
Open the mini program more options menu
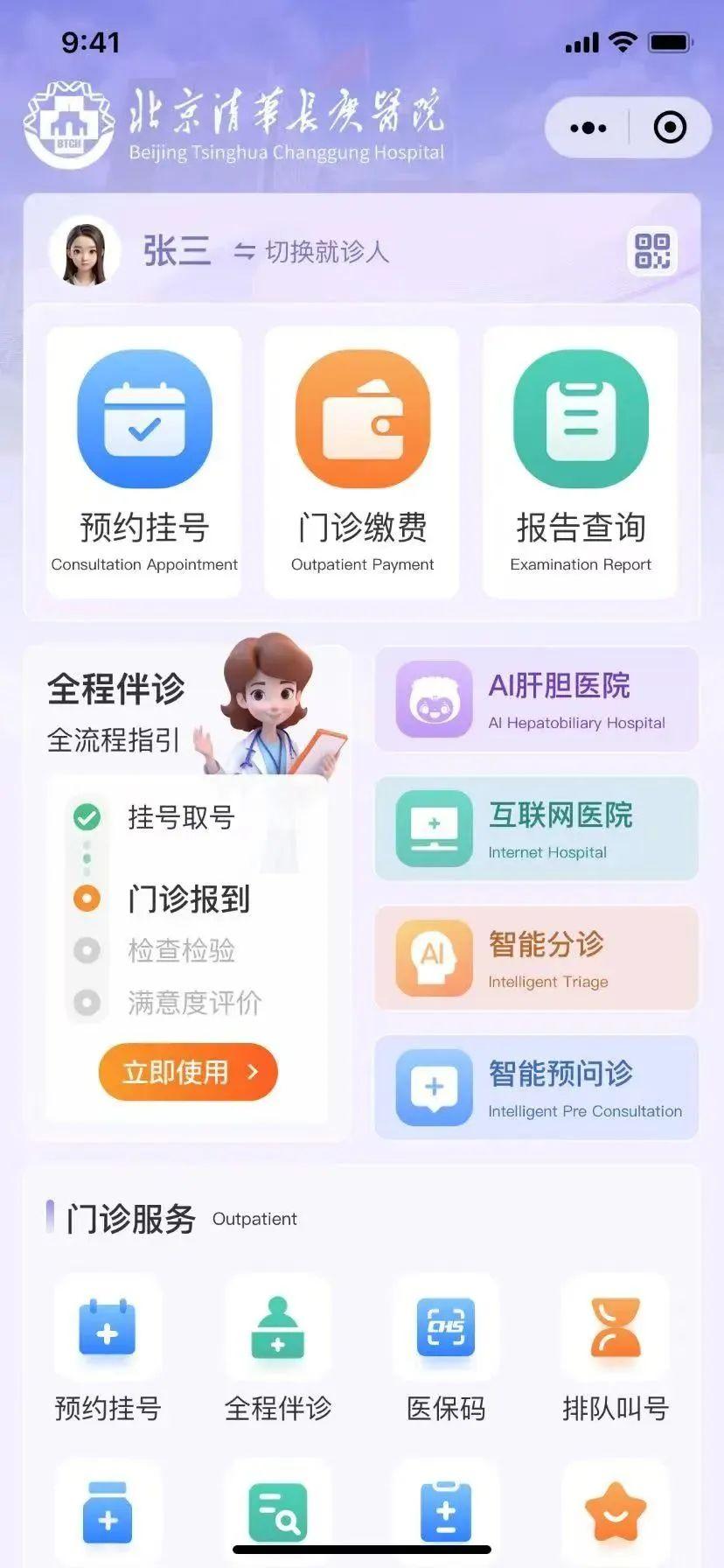click(x=588, y=128)
